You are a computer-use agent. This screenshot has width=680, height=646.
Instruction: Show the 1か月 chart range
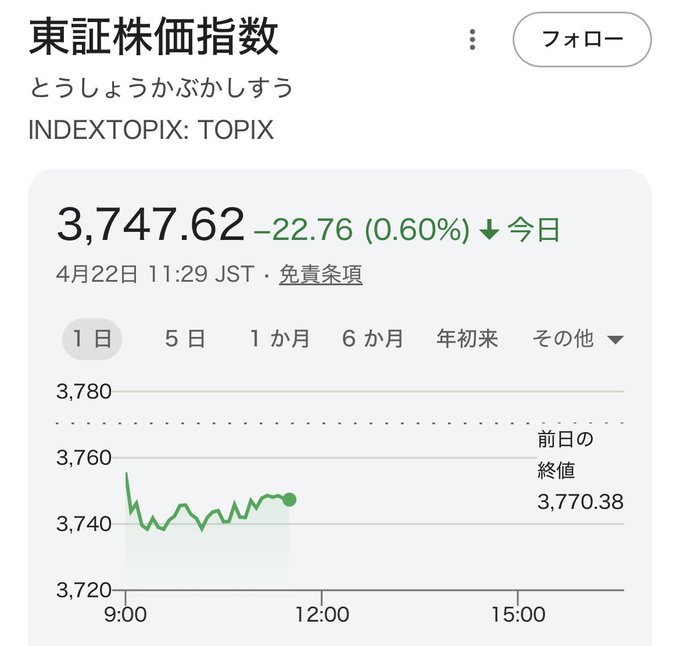coord(280,339)
